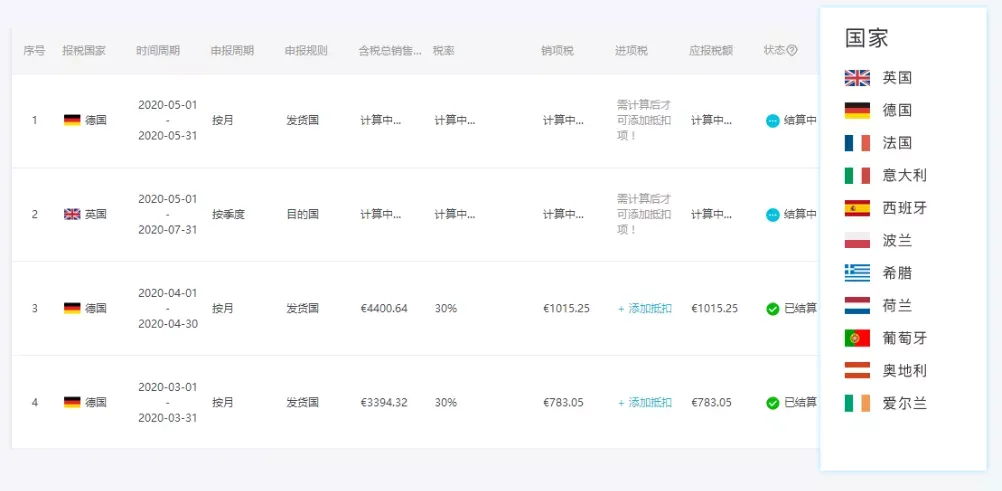Tap 添加抵扣 for the 2020-03-01 period row
1002x491 pixels.
645,403
